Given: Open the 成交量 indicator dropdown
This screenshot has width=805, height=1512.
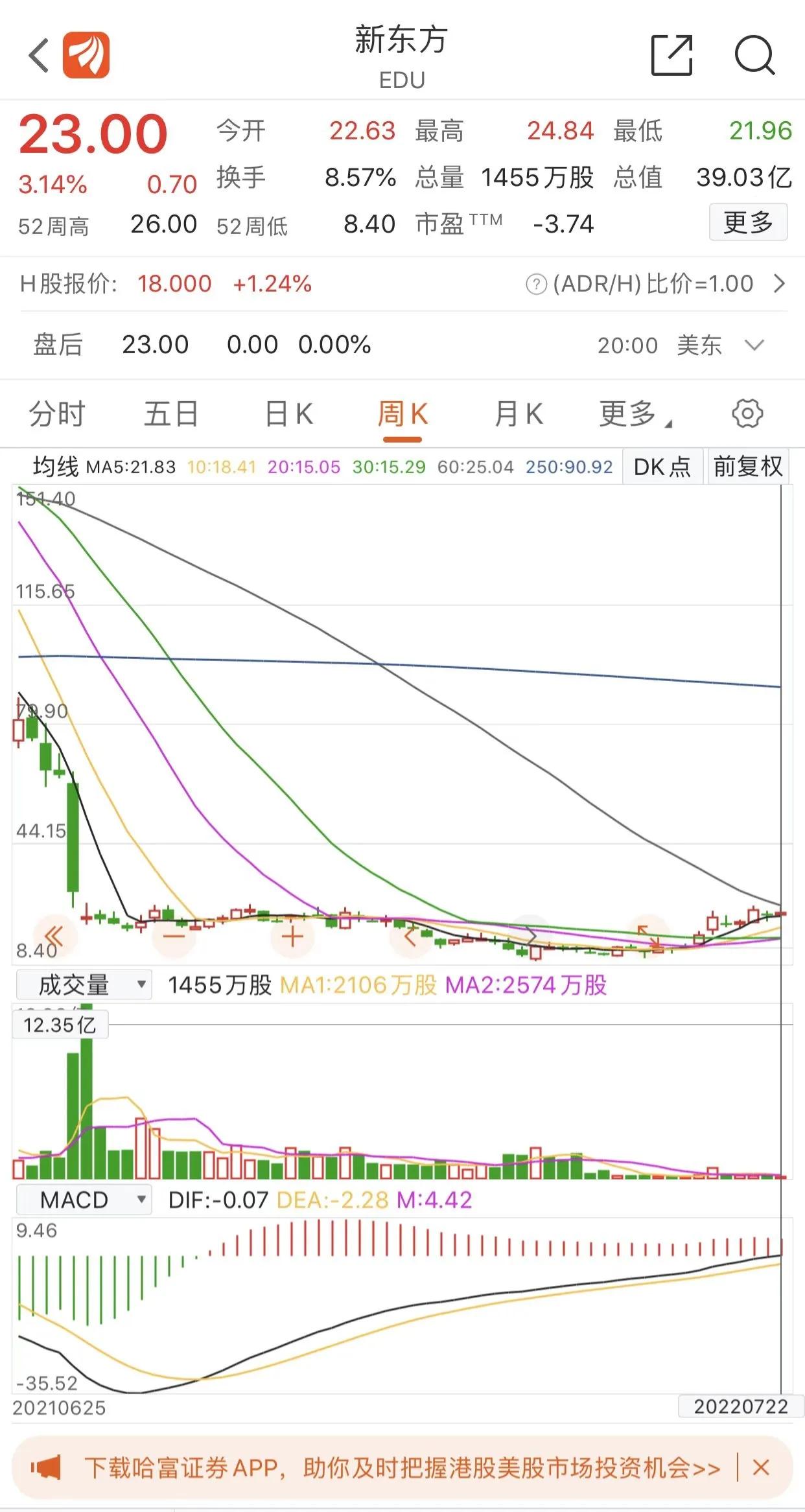Looking at the screenshot, I should click(x=83, y=984).
